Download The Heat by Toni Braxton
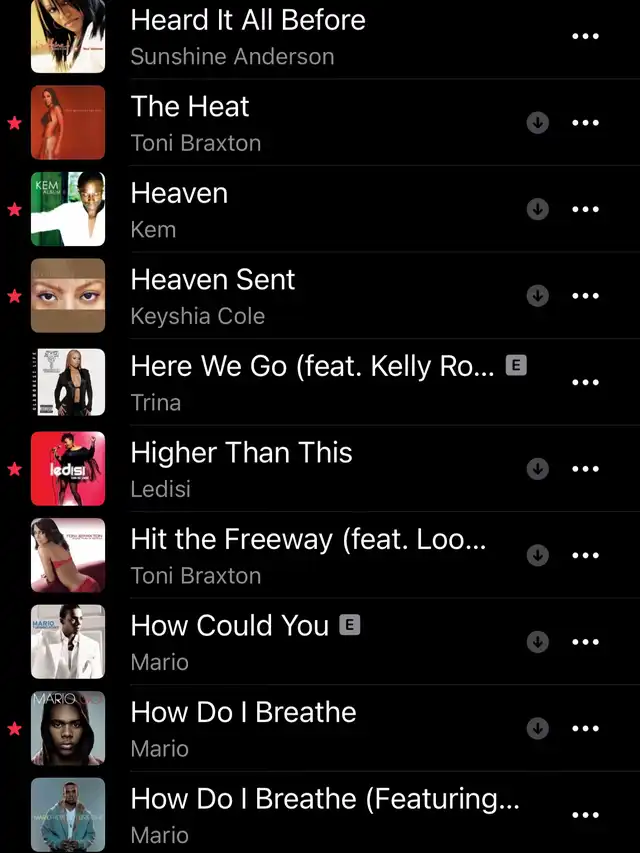640x853 pixels. point(538,123)
